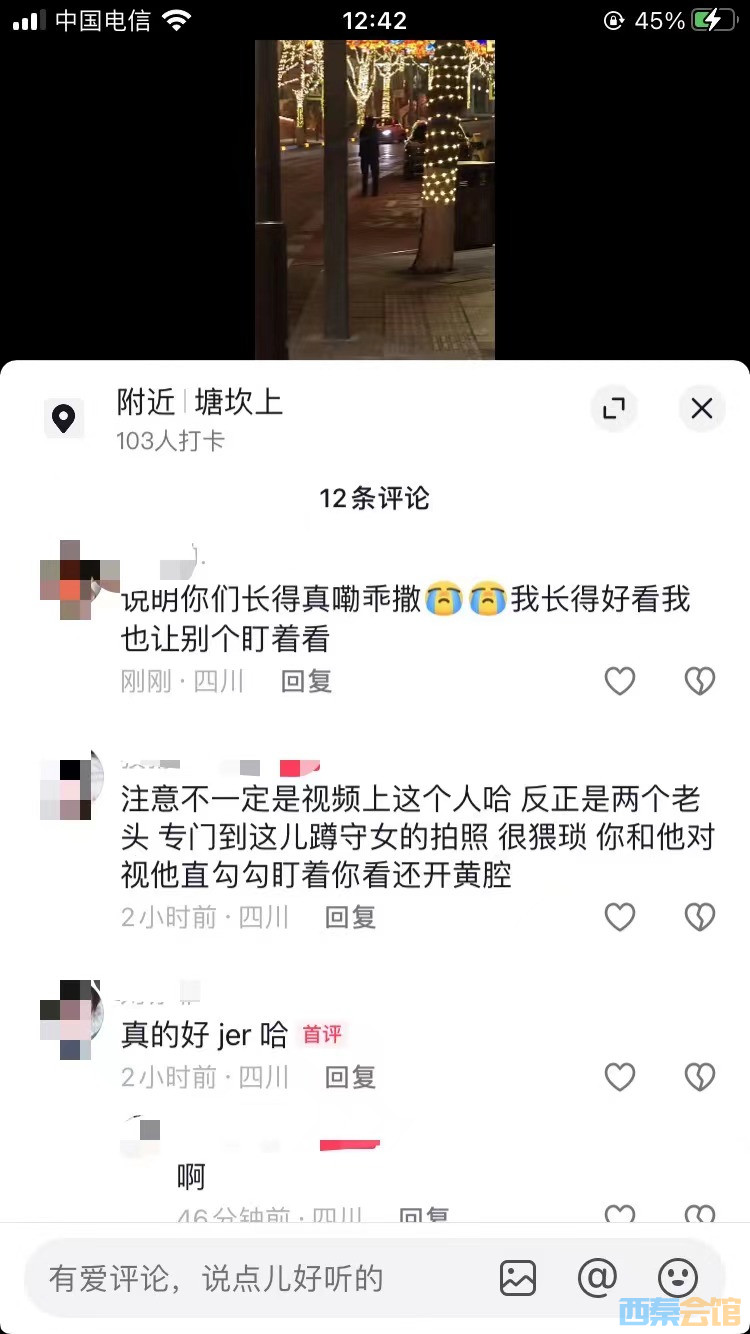The image size is (750, 1334).
Task: Close the comments panel
Action: click(x=702, y=408)
